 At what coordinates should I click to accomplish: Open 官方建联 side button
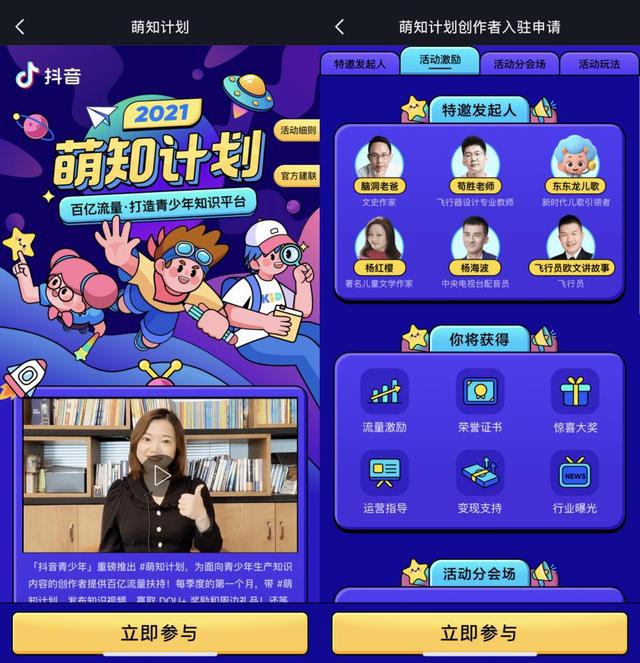click(298, 176)
